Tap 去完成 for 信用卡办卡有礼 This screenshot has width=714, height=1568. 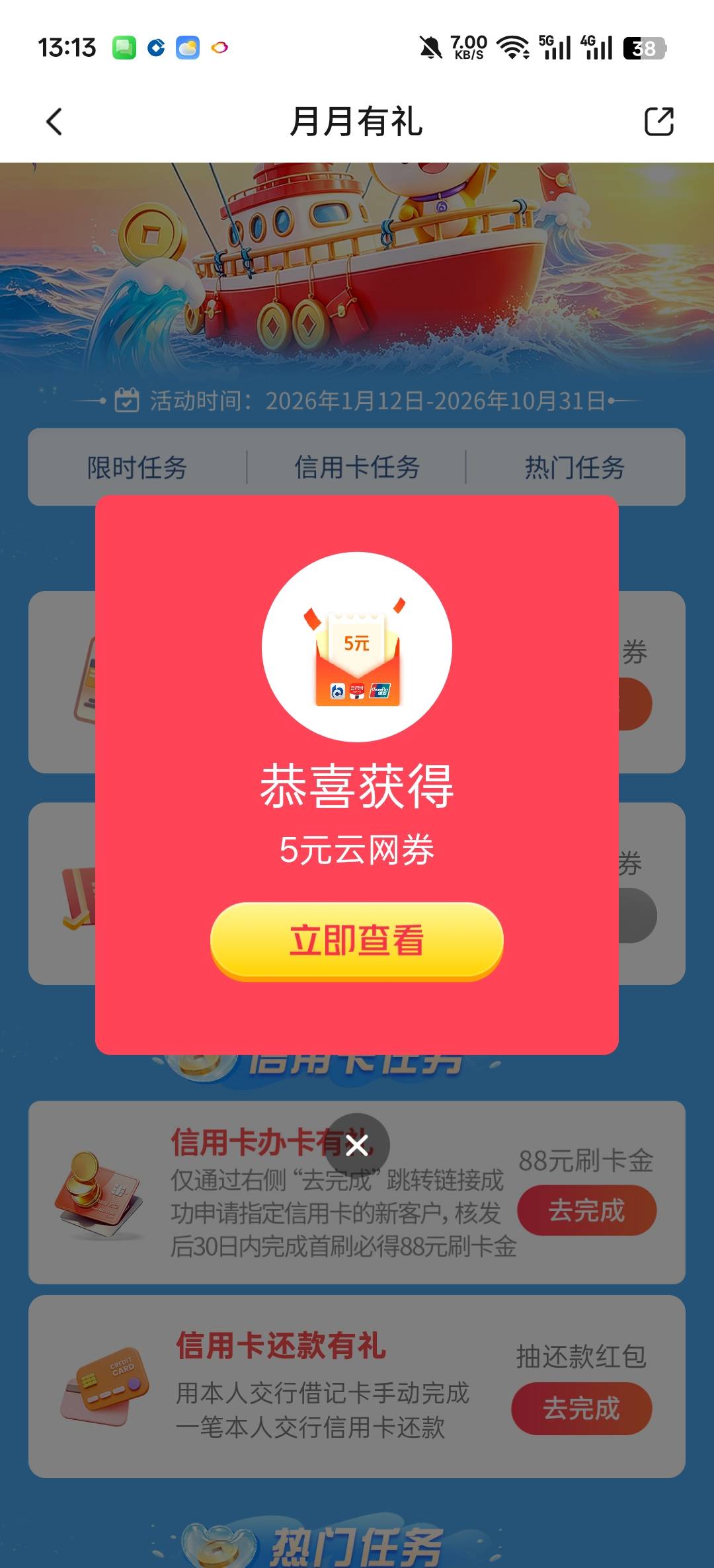(x=586, y=1210)
